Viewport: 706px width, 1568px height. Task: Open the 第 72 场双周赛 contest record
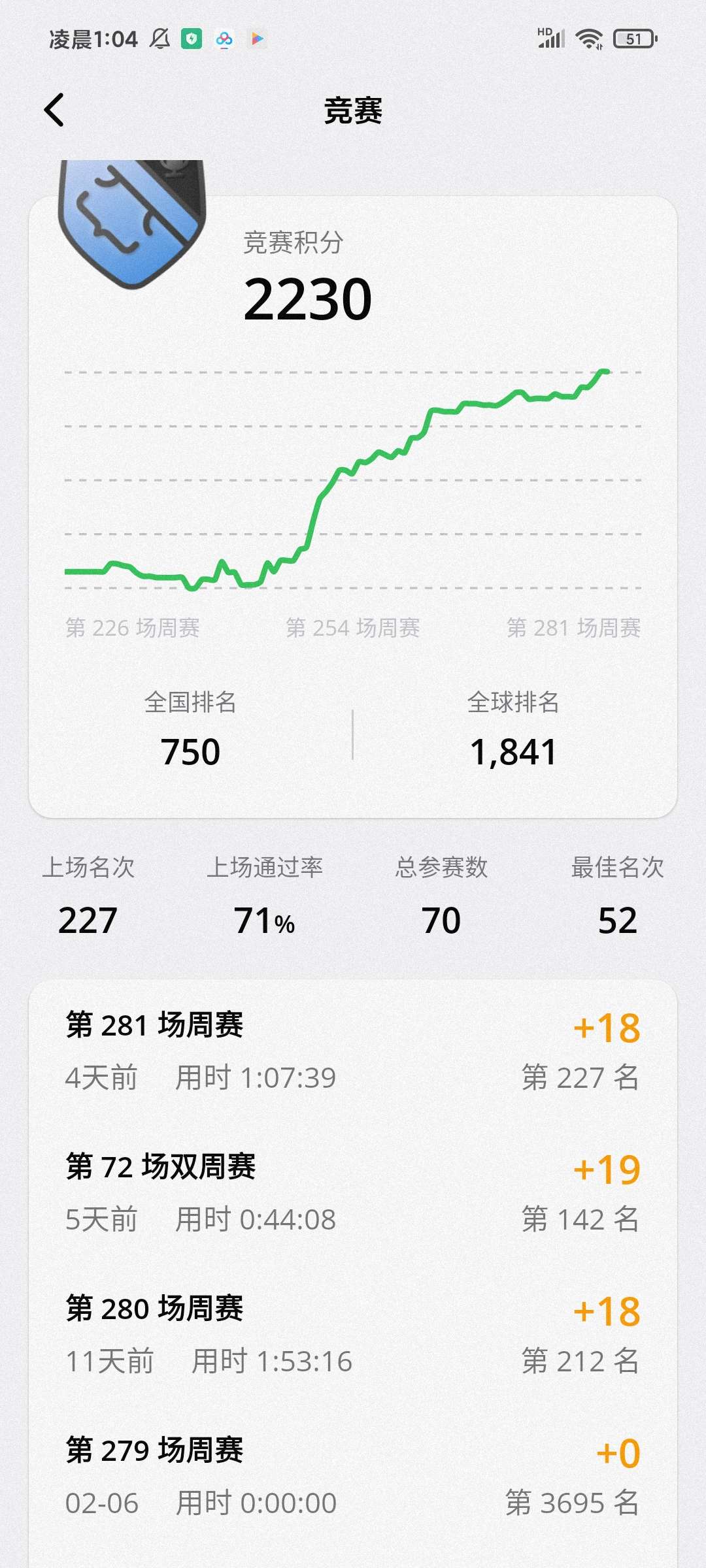point(353,1192)
